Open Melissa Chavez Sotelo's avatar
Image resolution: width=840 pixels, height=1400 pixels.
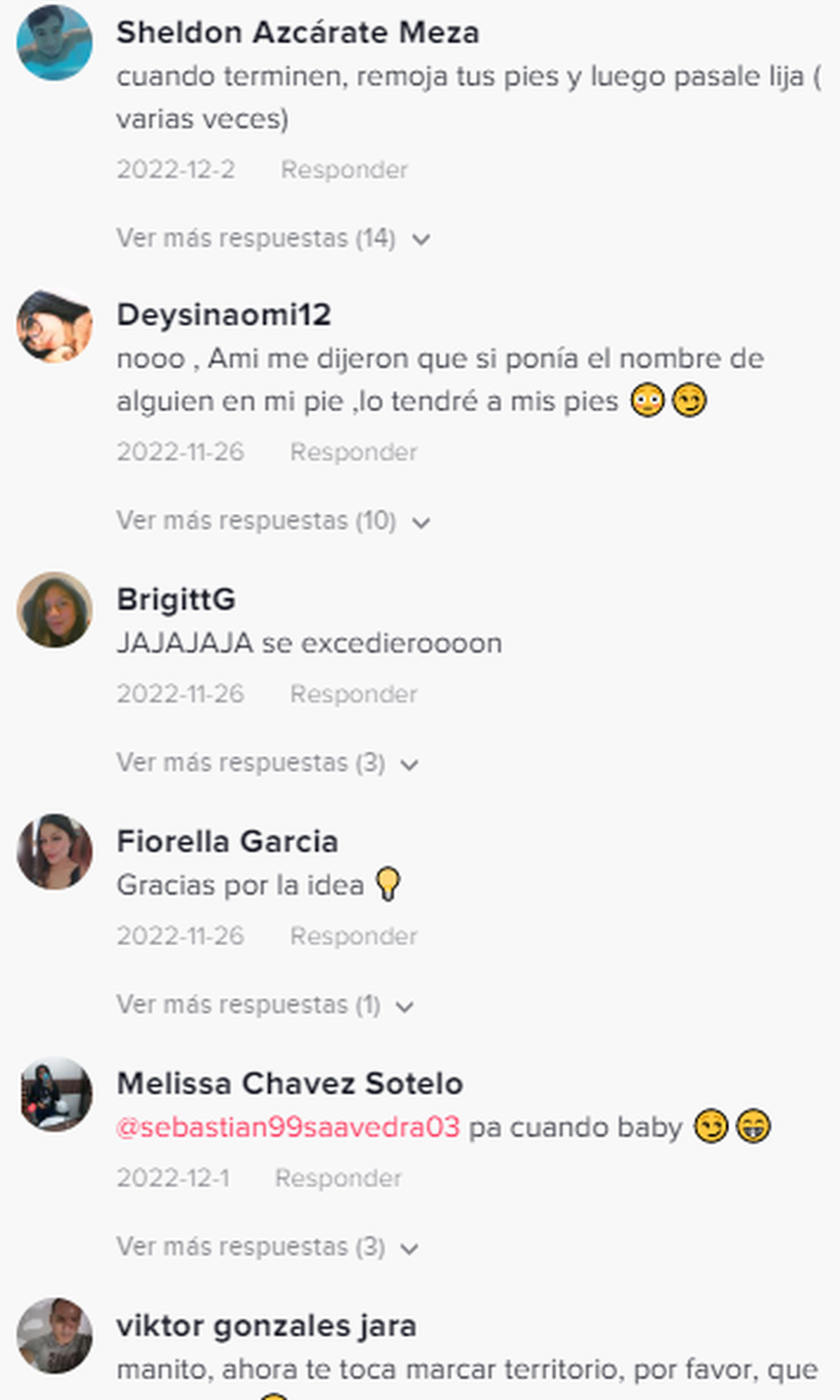coord(55,1094)
